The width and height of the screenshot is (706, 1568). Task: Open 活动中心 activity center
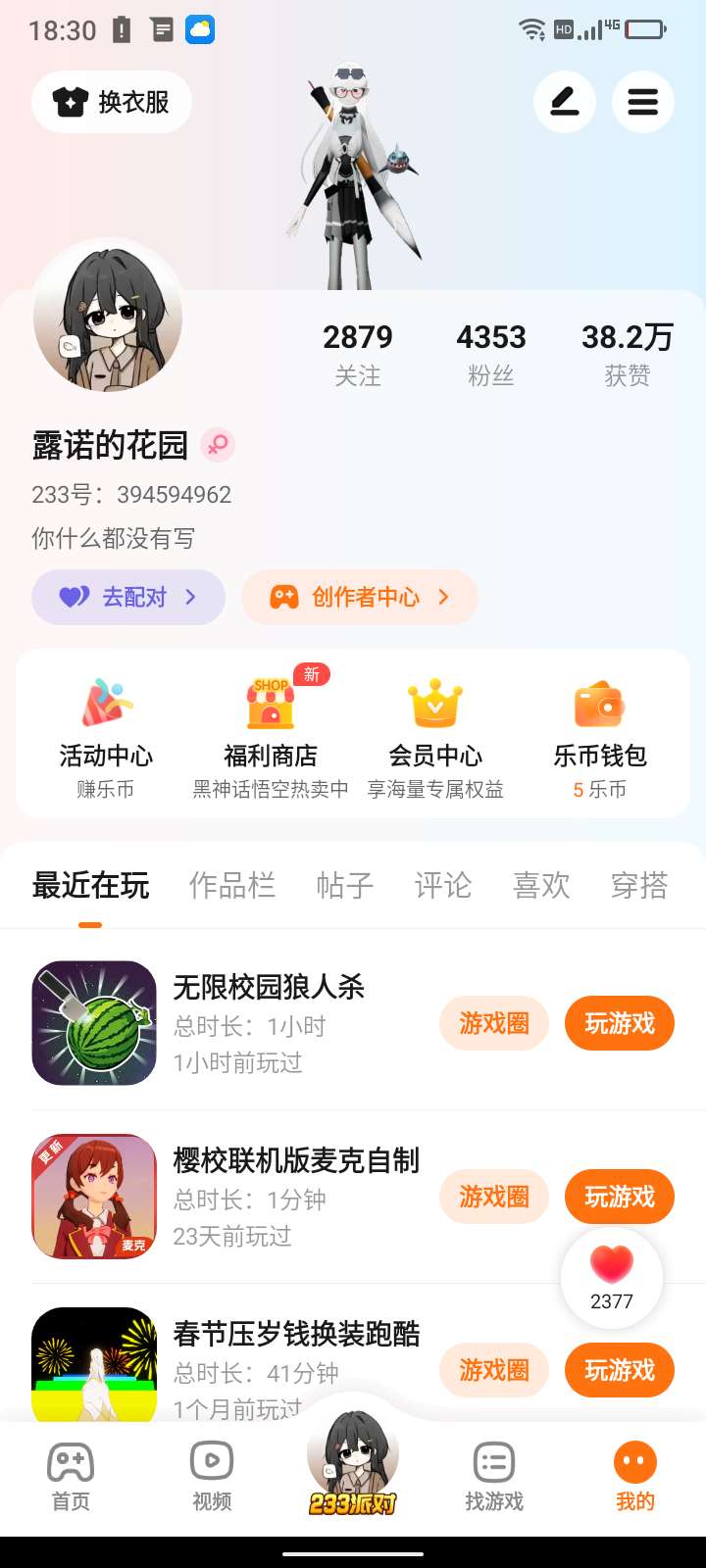(106, 735)
